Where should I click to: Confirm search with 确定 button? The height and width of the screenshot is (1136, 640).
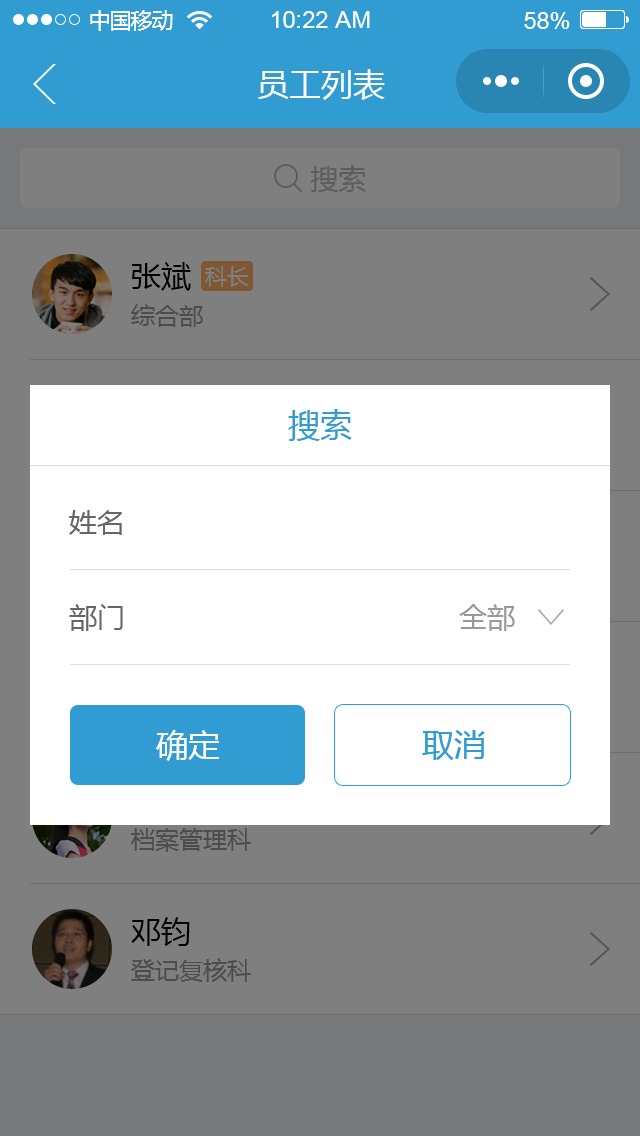tap(187, 745)
